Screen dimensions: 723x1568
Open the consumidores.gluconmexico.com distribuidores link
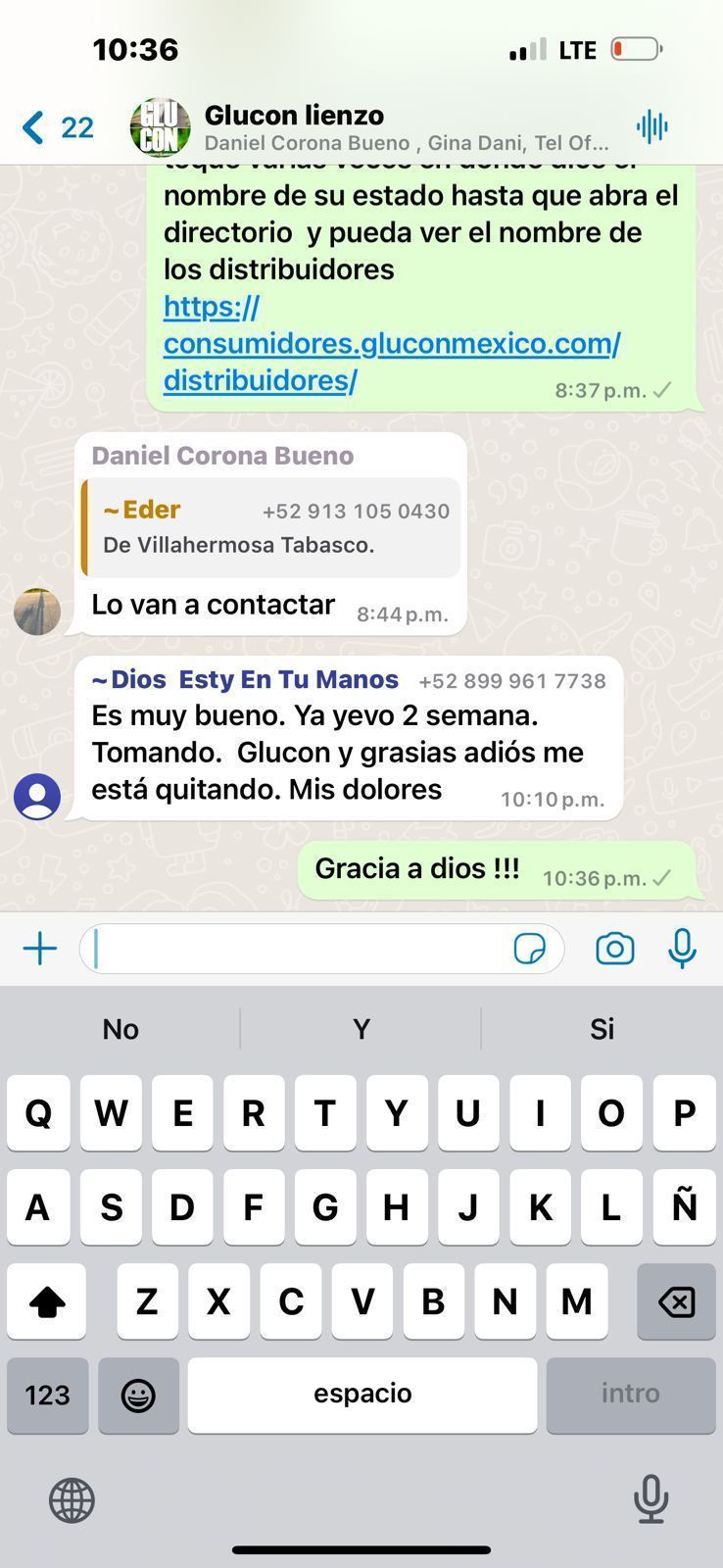(391, 343)
